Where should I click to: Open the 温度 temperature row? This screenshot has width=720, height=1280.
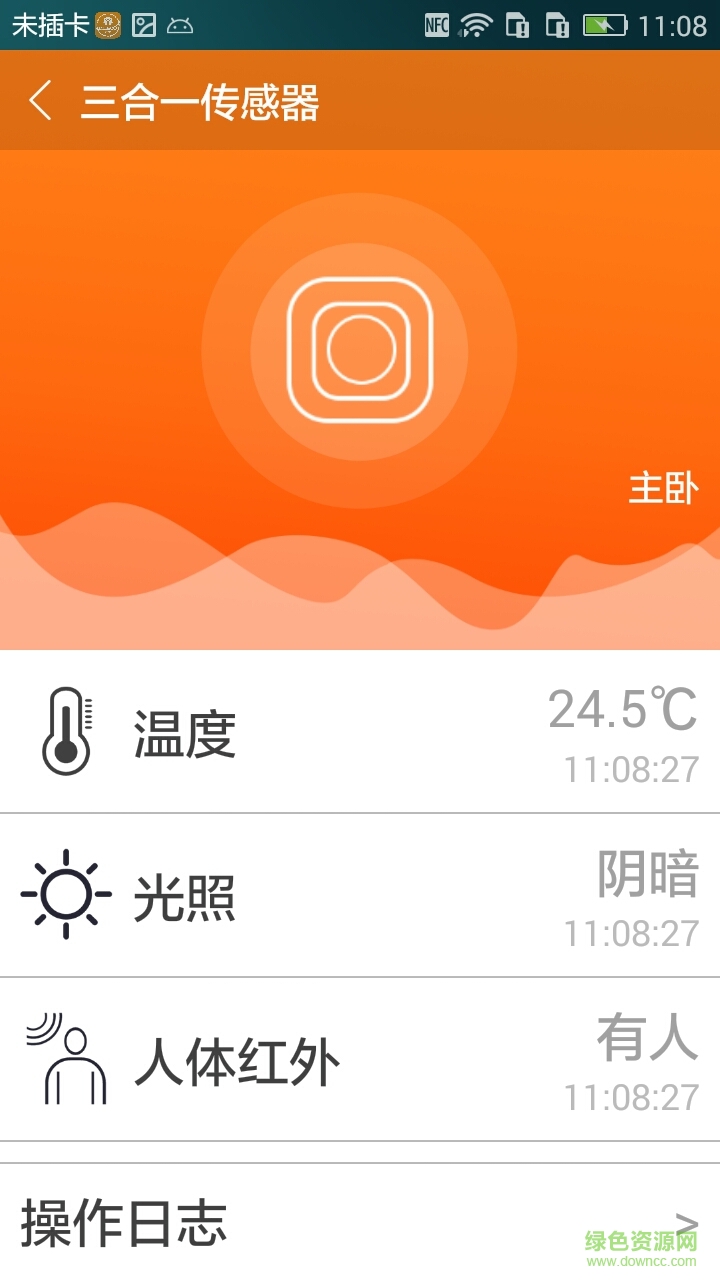tap(360, 733)
